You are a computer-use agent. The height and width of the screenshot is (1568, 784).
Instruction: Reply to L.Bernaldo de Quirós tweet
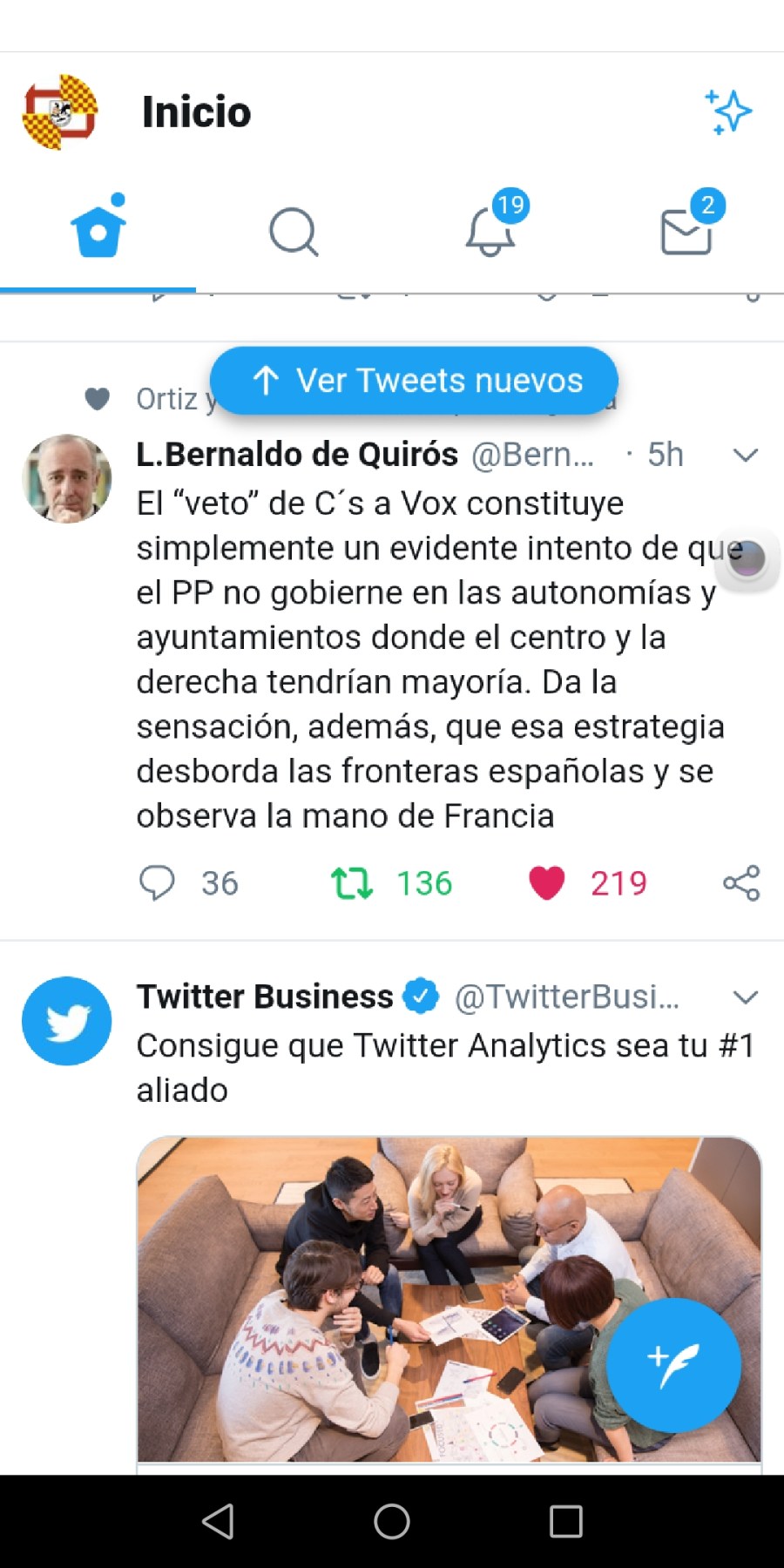pos(158,882)
